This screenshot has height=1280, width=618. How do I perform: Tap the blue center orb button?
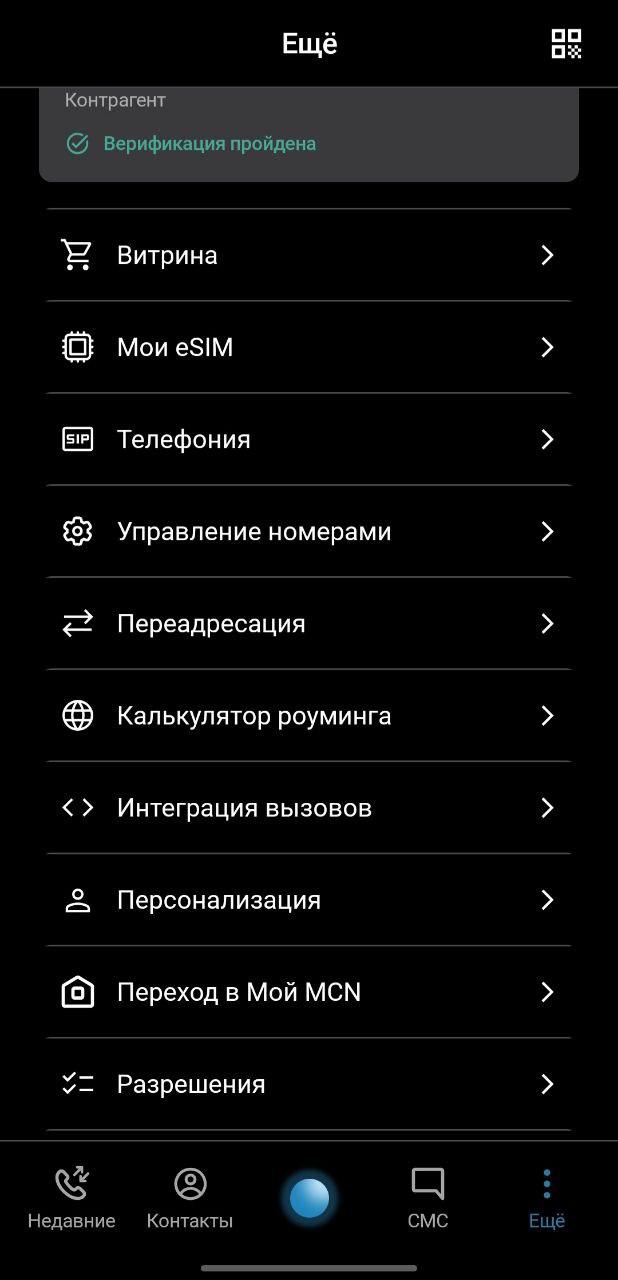309,1197
